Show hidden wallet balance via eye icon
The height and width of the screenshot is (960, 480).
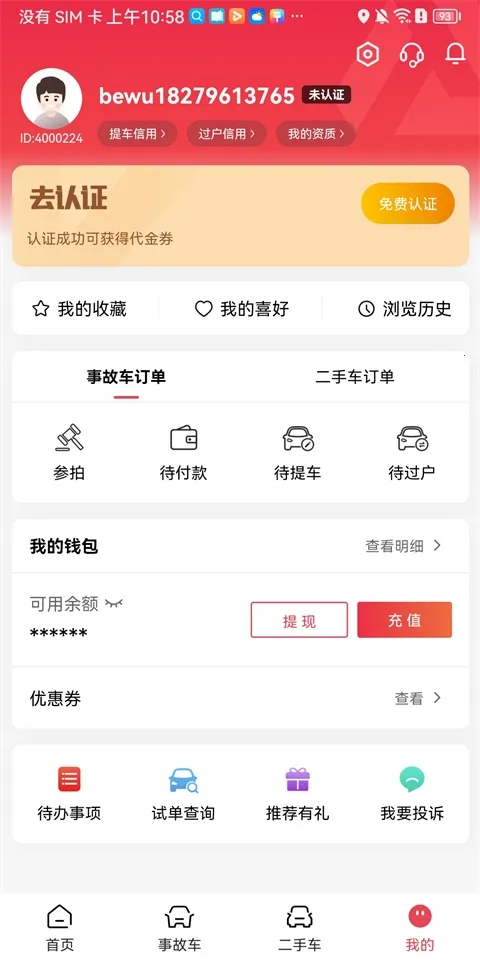point(114,604)
